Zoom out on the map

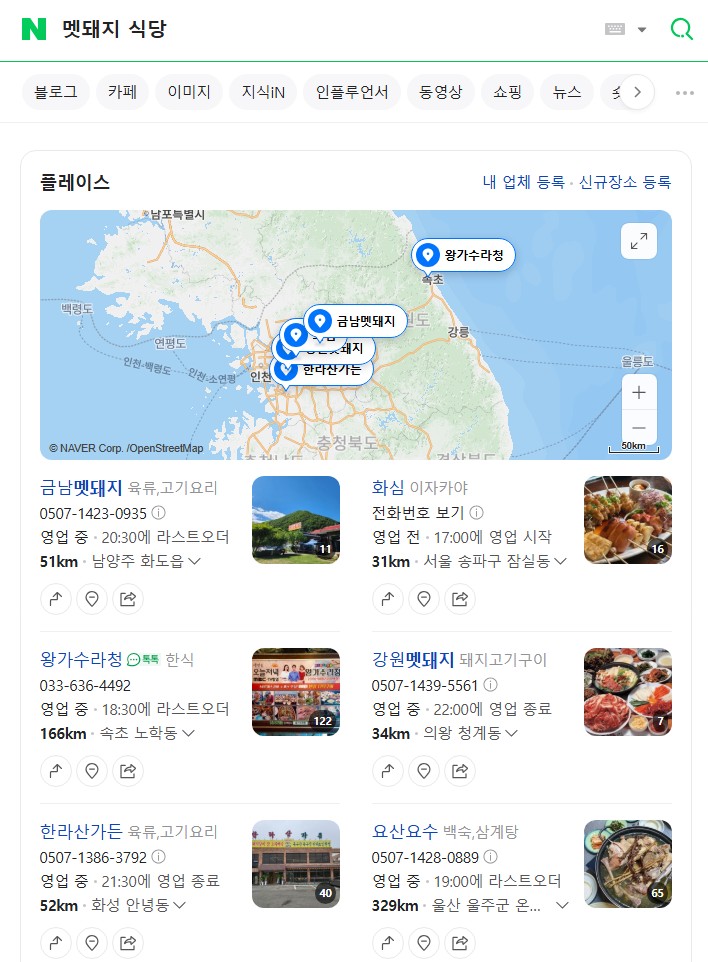click(639, 428)
